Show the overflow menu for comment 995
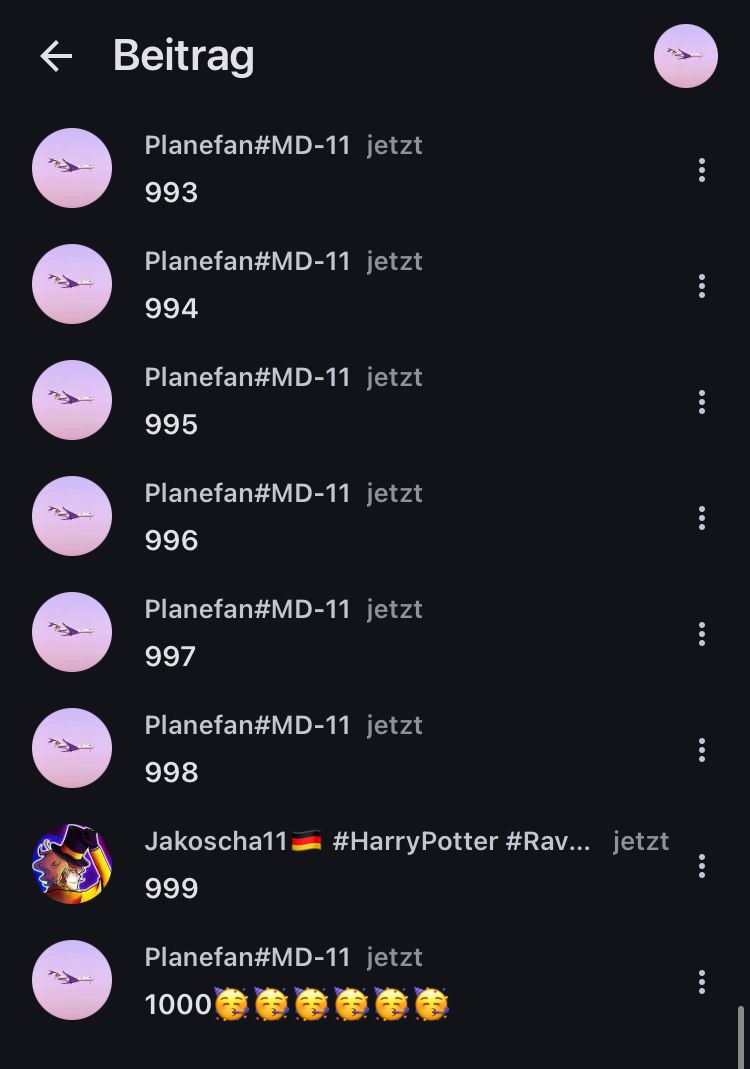 [x=702, y=402]
